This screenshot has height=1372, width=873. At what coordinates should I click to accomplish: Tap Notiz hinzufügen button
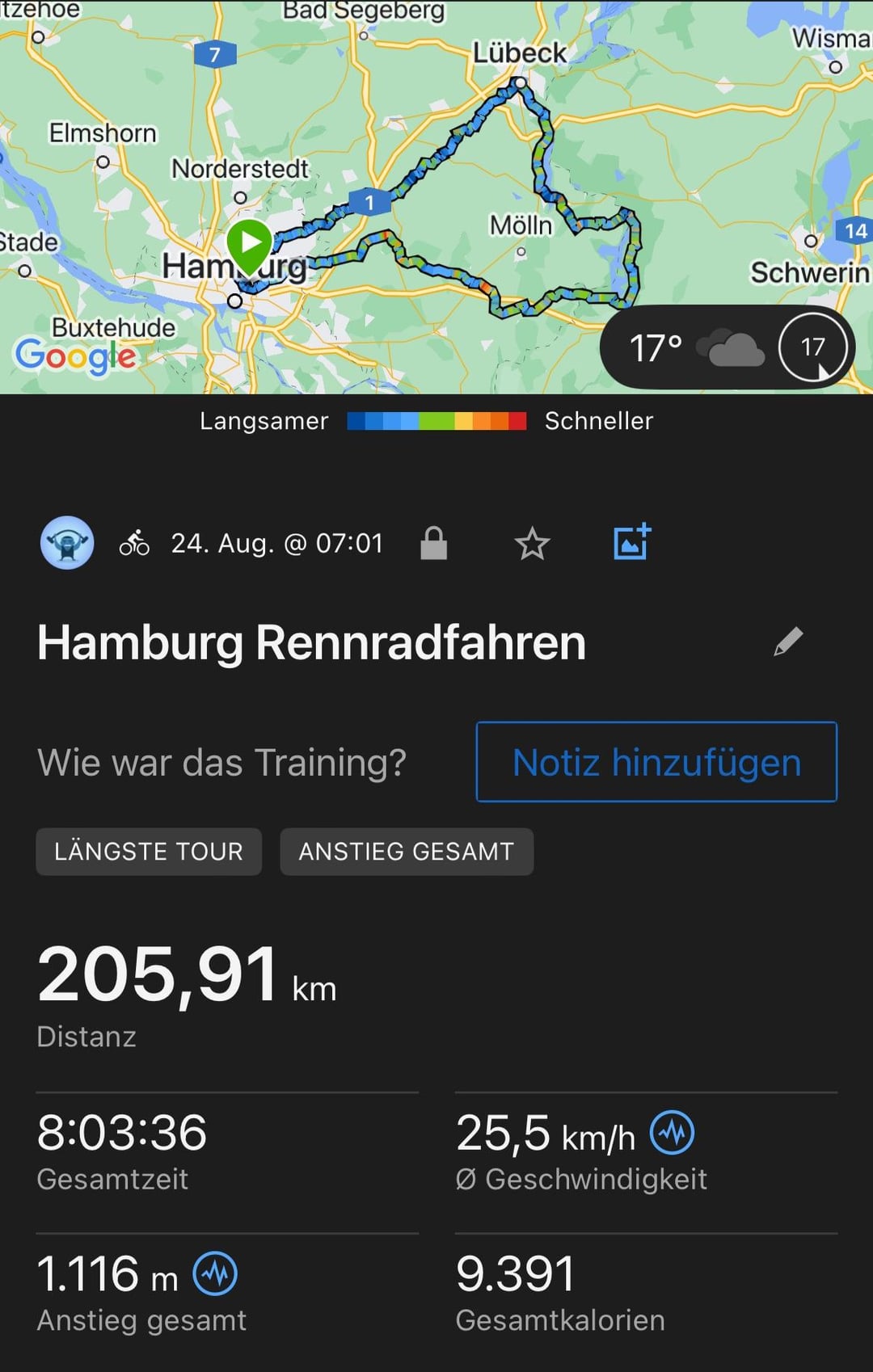(x=656, y=762)
